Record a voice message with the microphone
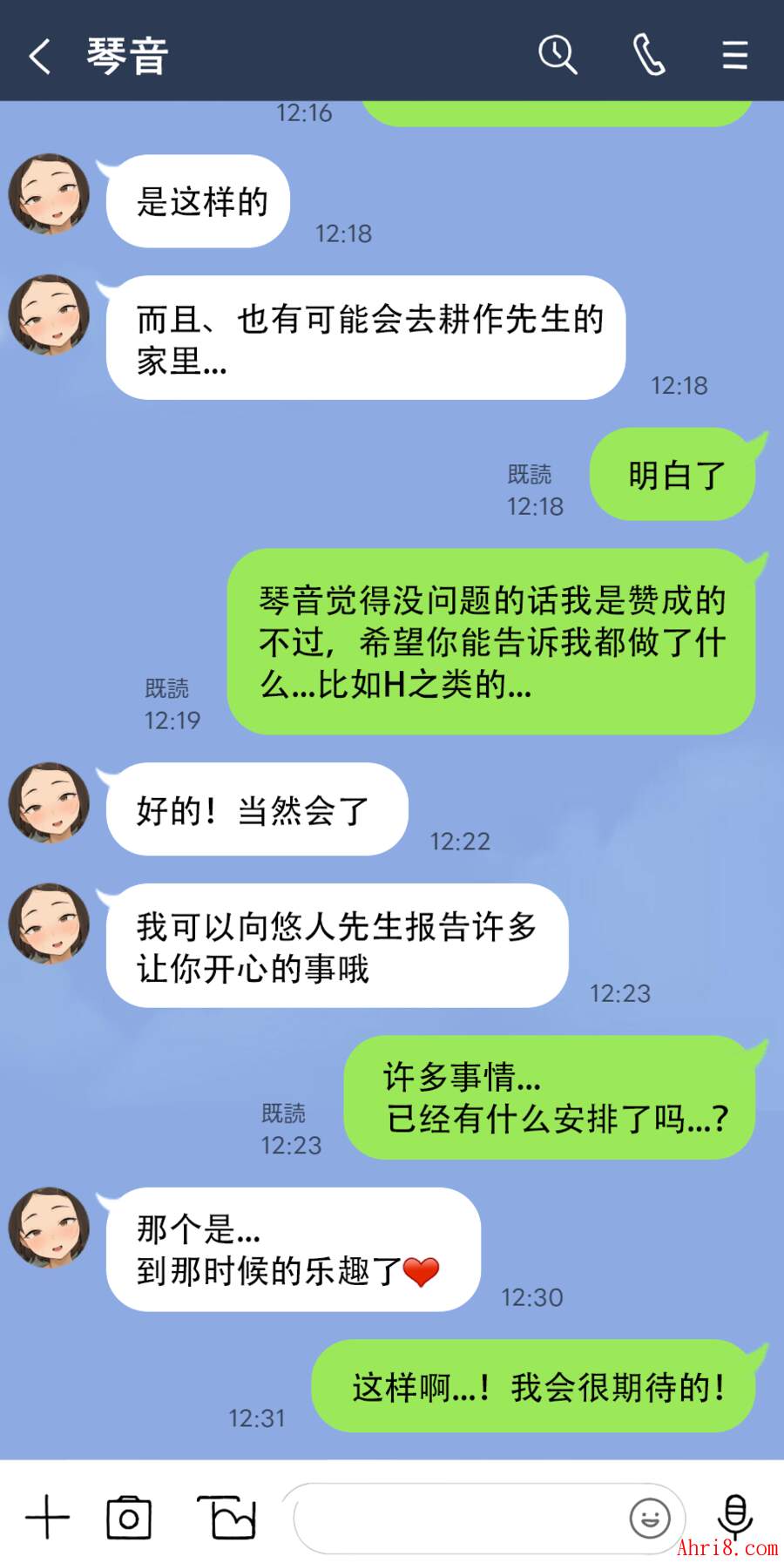784x1563 pixels. point(735,1516)
